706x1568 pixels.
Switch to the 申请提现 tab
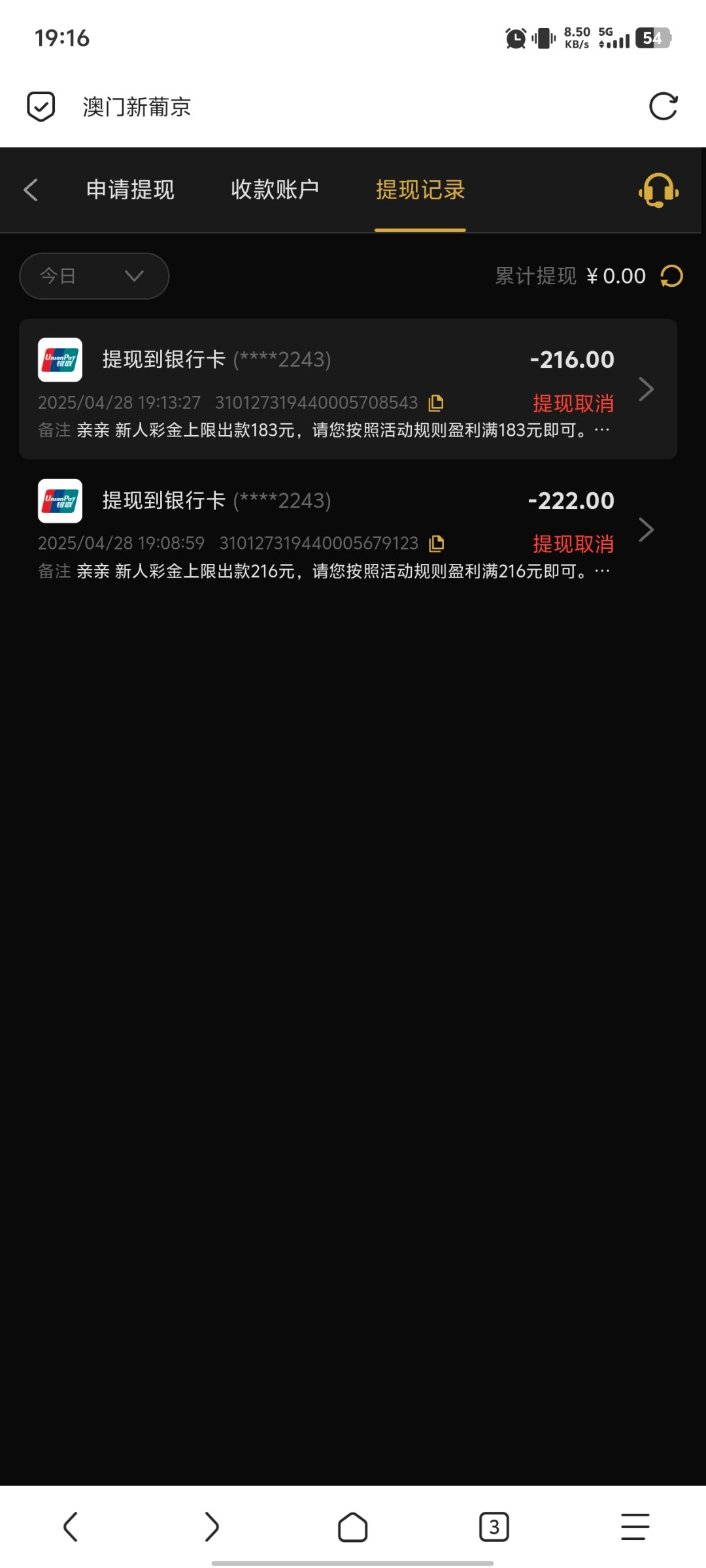click(x=130, y=190)
